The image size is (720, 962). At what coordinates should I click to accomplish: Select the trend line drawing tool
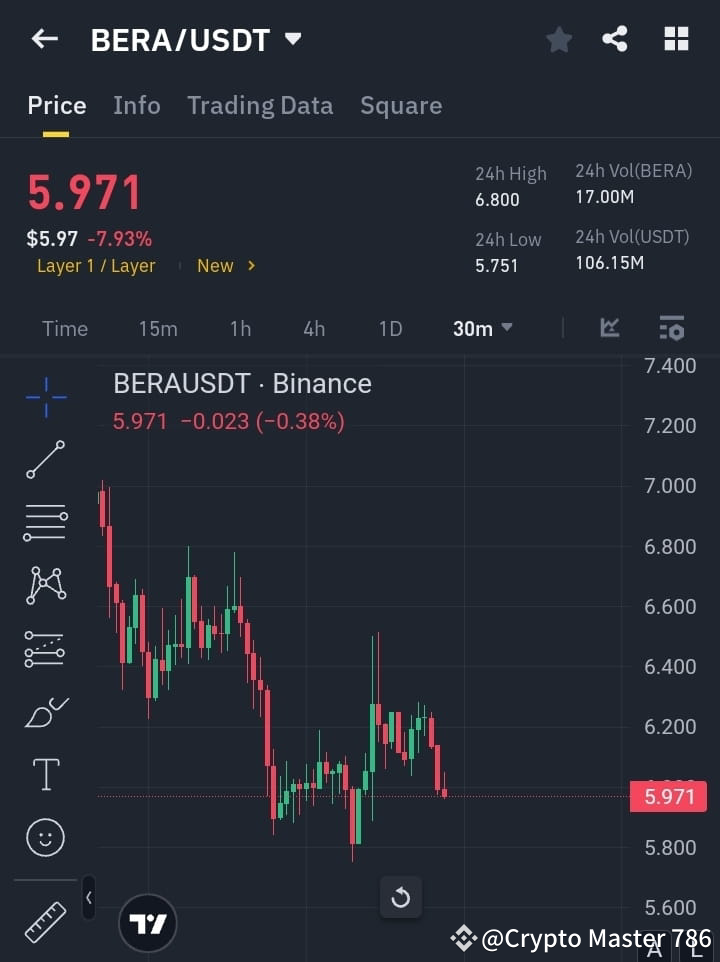pyautogui.click(x=45, y=460)
